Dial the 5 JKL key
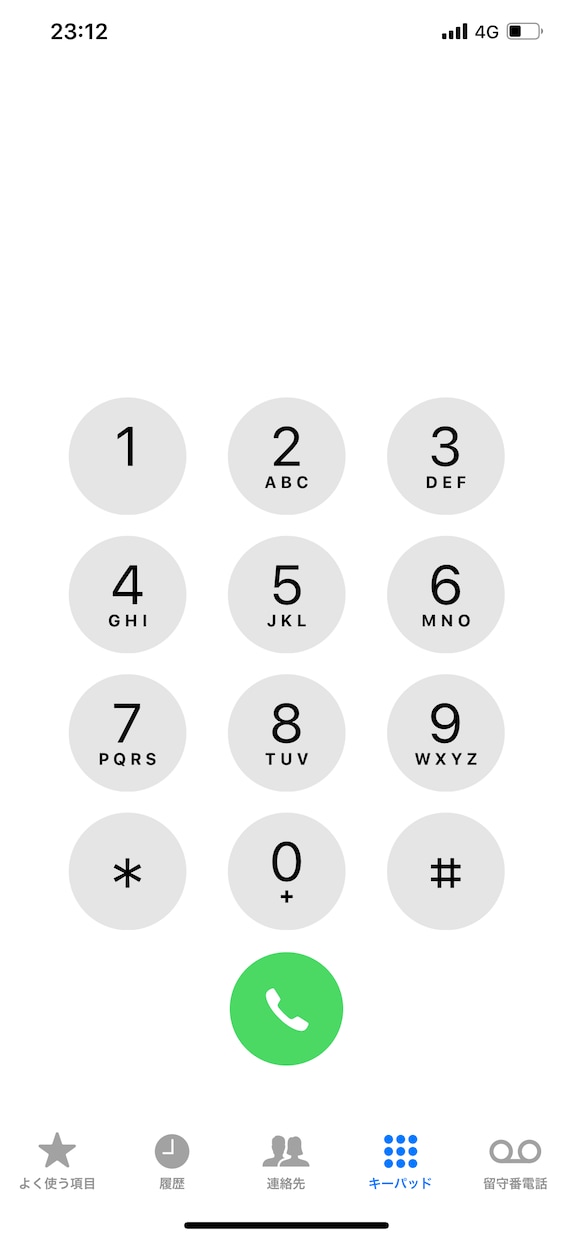Screen dimensions: 573x1240 pos(286,594)
